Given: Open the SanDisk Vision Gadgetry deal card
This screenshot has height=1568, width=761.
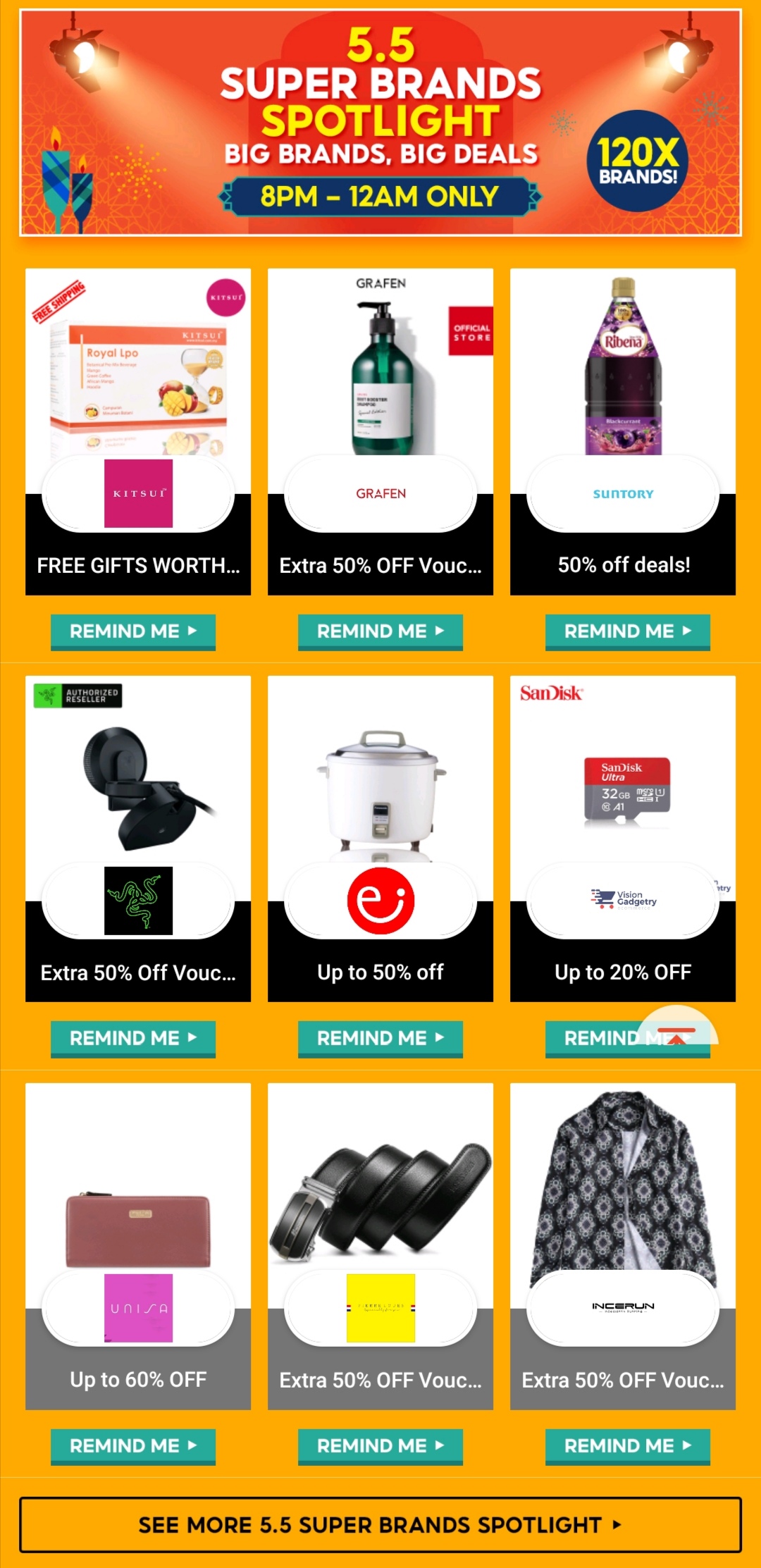Looking at the screenshot, I should pyautogui.click(x=623, y=837).
